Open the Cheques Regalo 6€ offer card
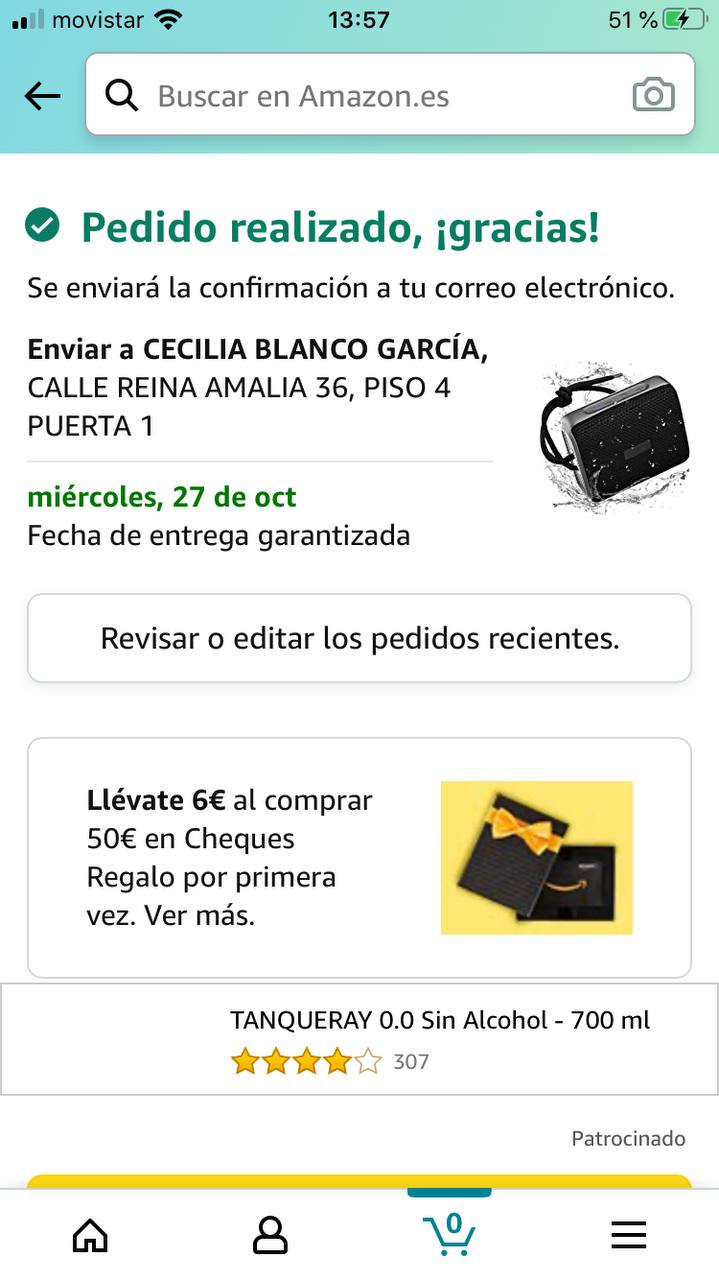The height and width of the screenshot is (1280, 719). click(359, 858)
